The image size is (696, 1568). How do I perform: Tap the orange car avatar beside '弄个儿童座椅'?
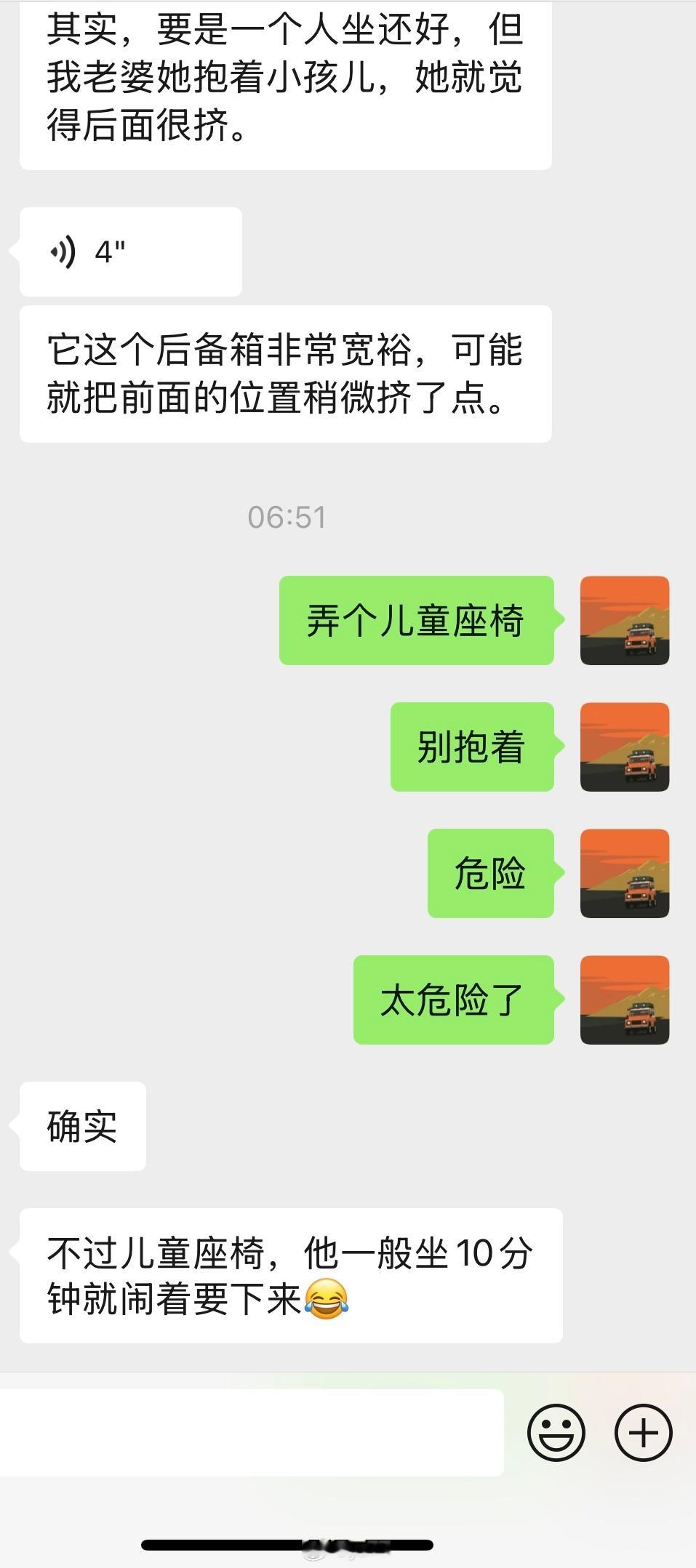[624, 620]
